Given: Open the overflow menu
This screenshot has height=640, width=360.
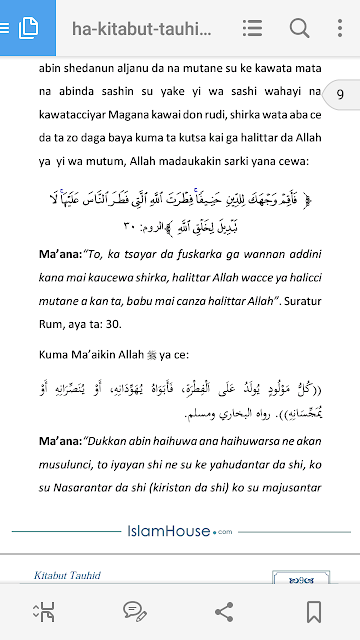Looking at the screenshot, I should [x=340, y=29].
